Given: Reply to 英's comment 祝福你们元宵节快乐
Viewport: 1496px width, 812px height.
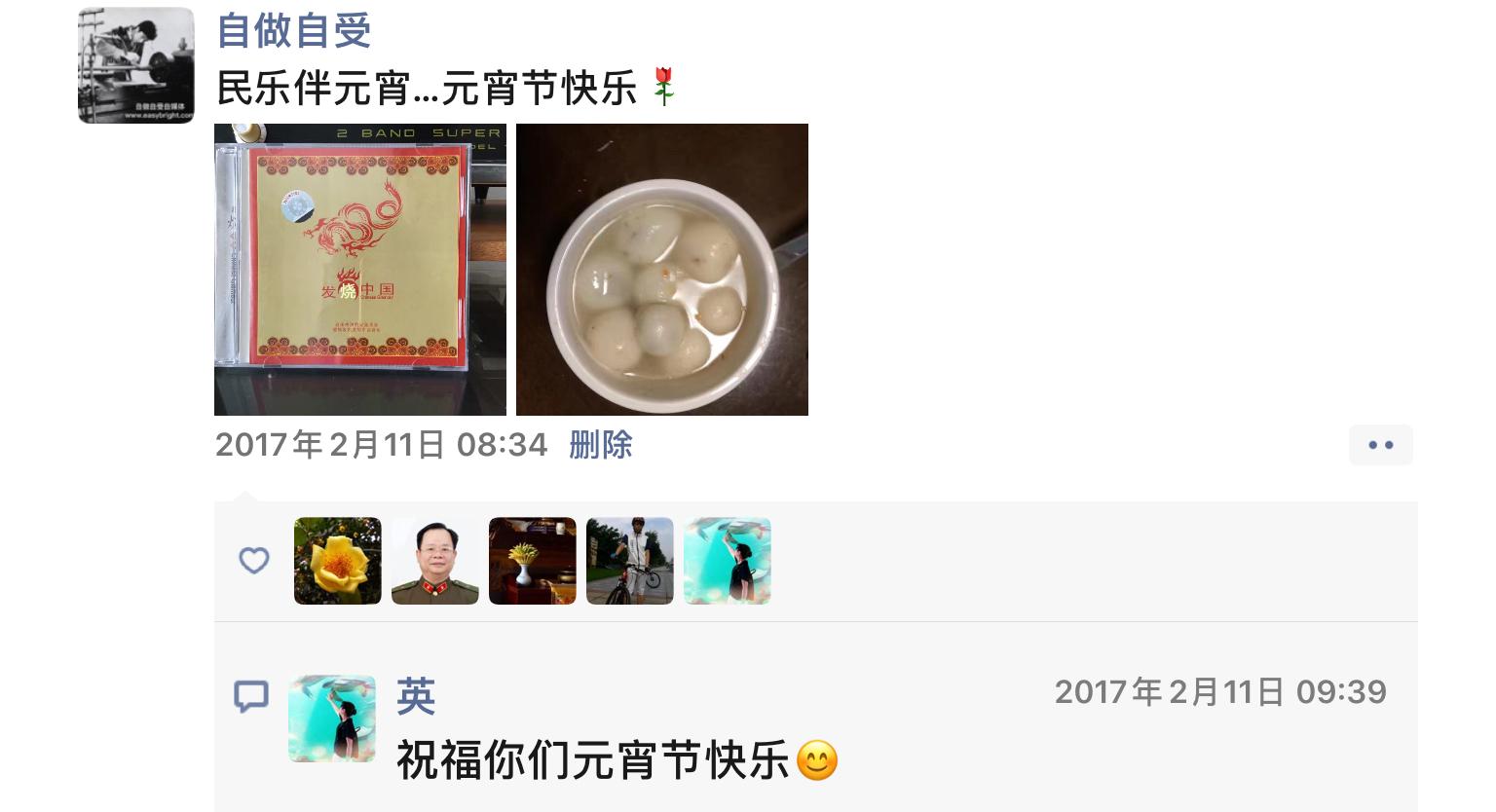Looking at the screenshot, I should pyautogui.click(x=594, y=760).
